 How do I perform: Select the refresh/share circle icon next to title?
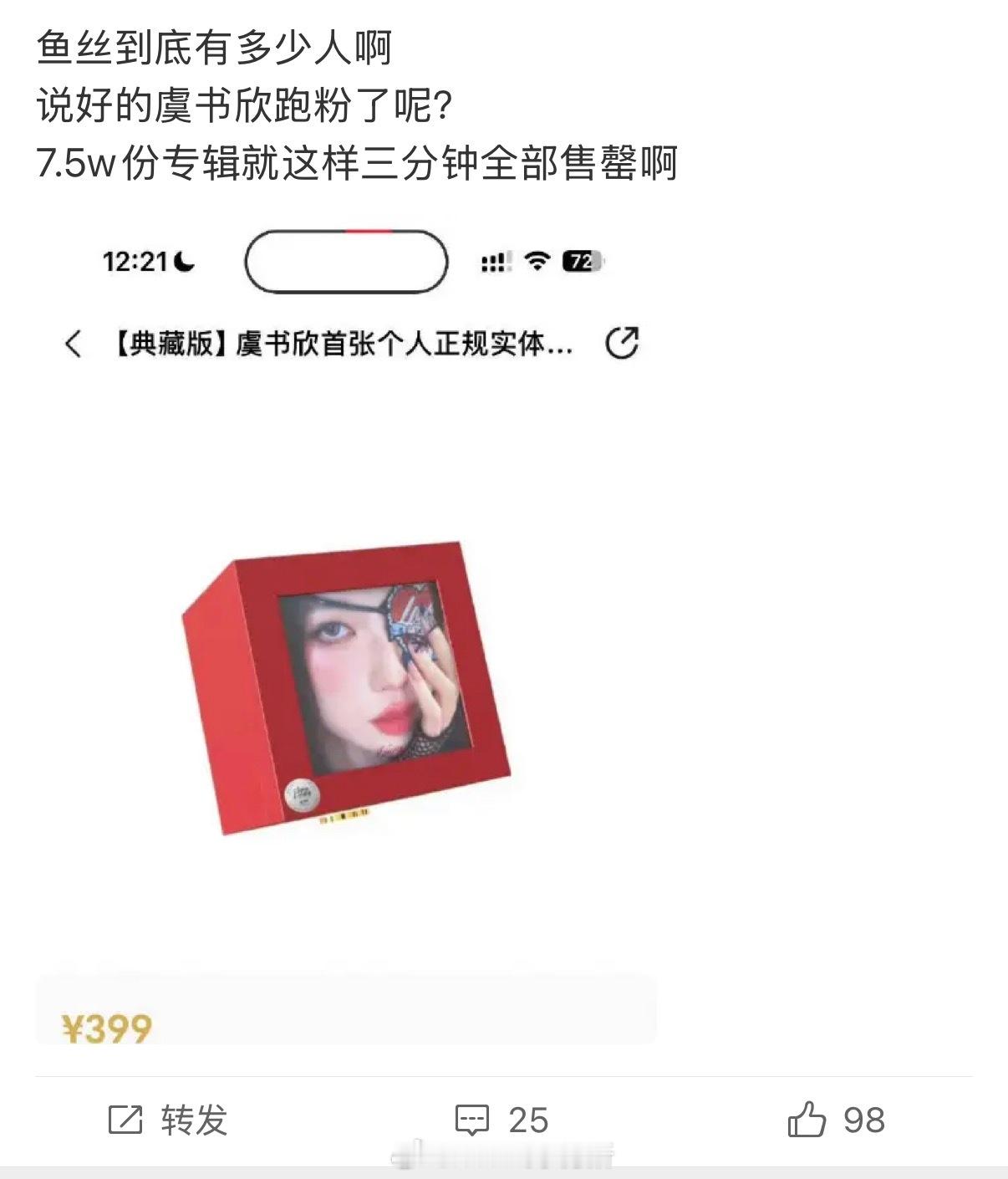click(x=620, y=341)
